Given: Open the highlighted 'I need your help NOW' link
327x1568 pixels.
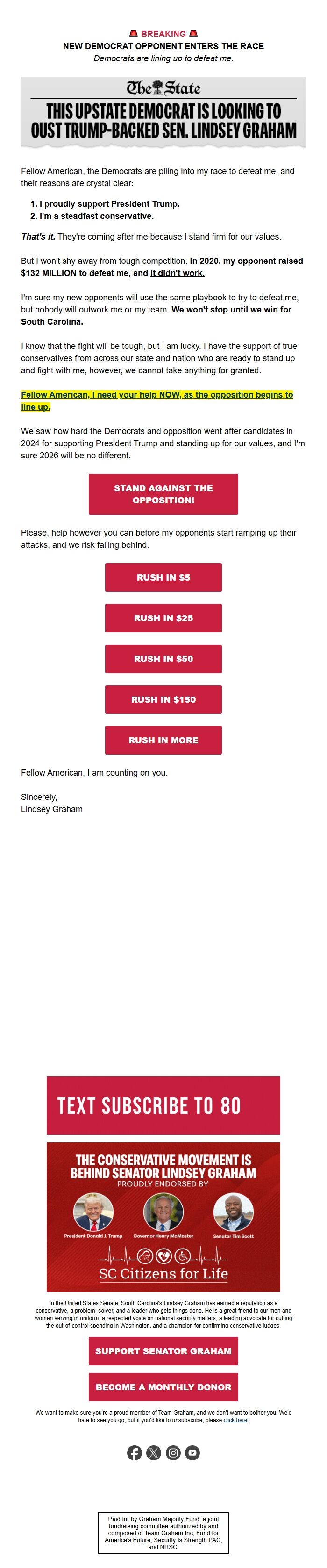Looking at the screenshot, I should pos(157,400).
